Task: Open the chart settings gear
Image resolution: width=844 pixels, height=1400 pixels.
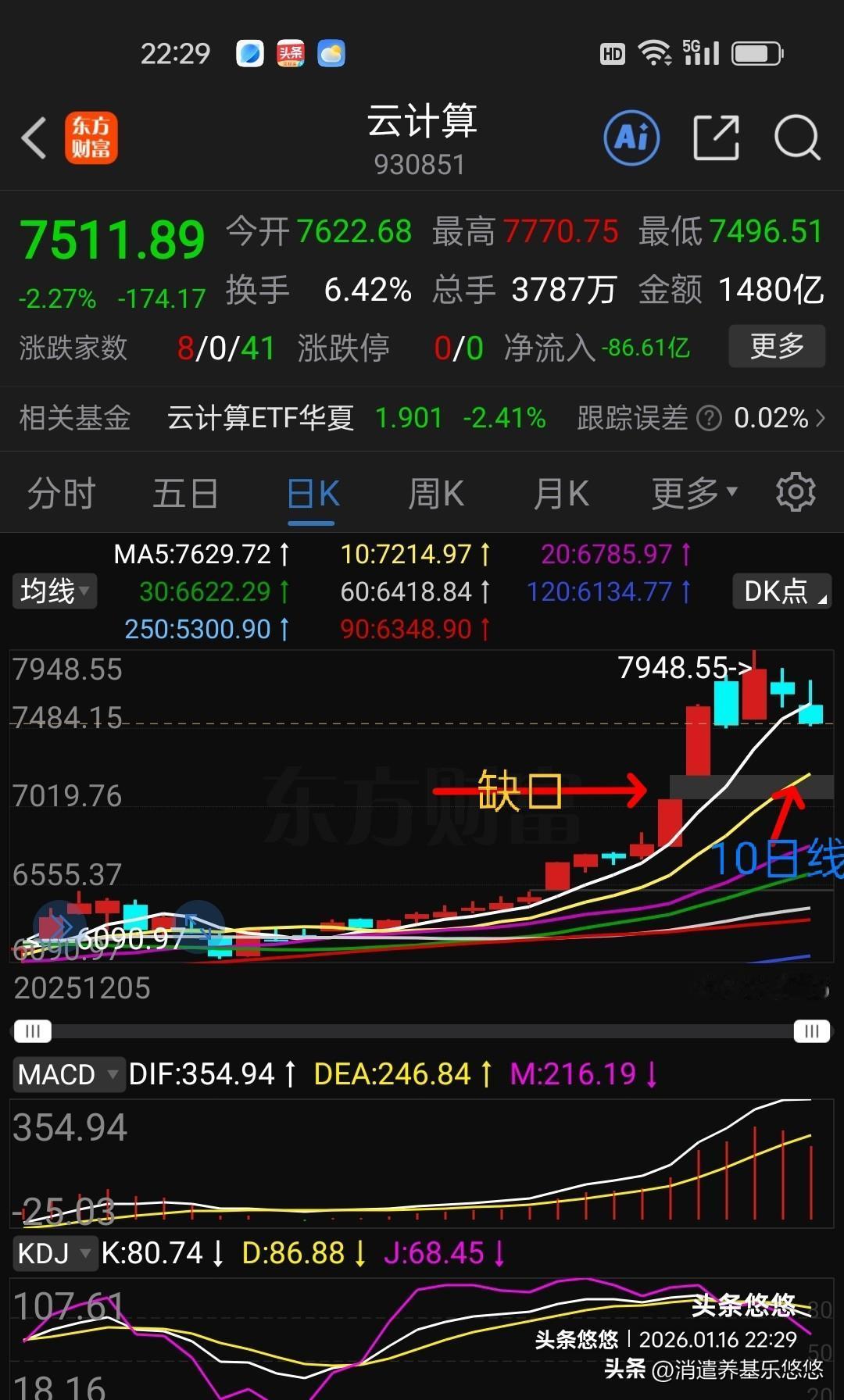Action: click(x=796, y=492)
